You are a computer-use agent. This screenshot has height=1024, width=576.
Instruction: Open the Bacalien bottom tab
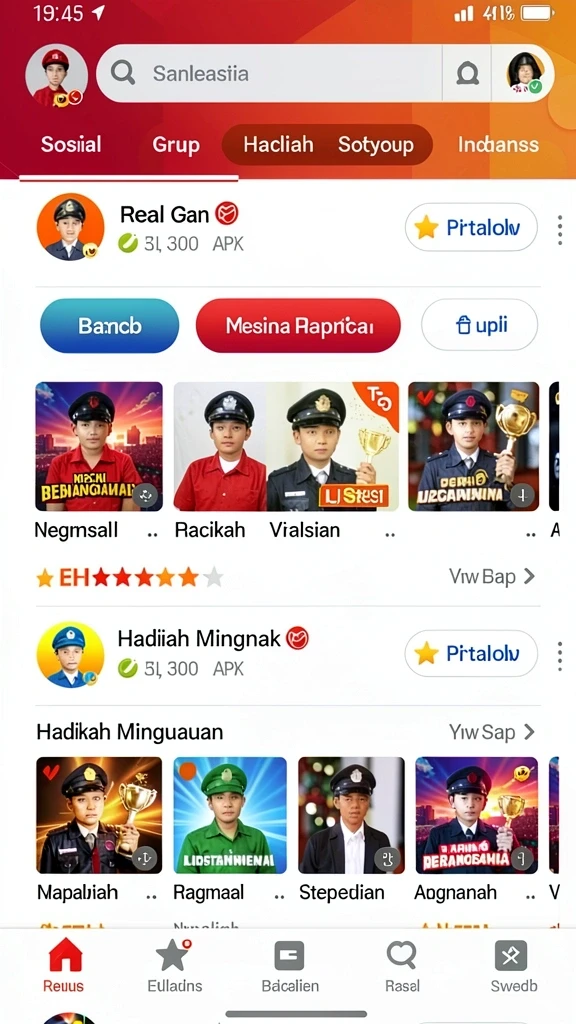tap(290, 965)
